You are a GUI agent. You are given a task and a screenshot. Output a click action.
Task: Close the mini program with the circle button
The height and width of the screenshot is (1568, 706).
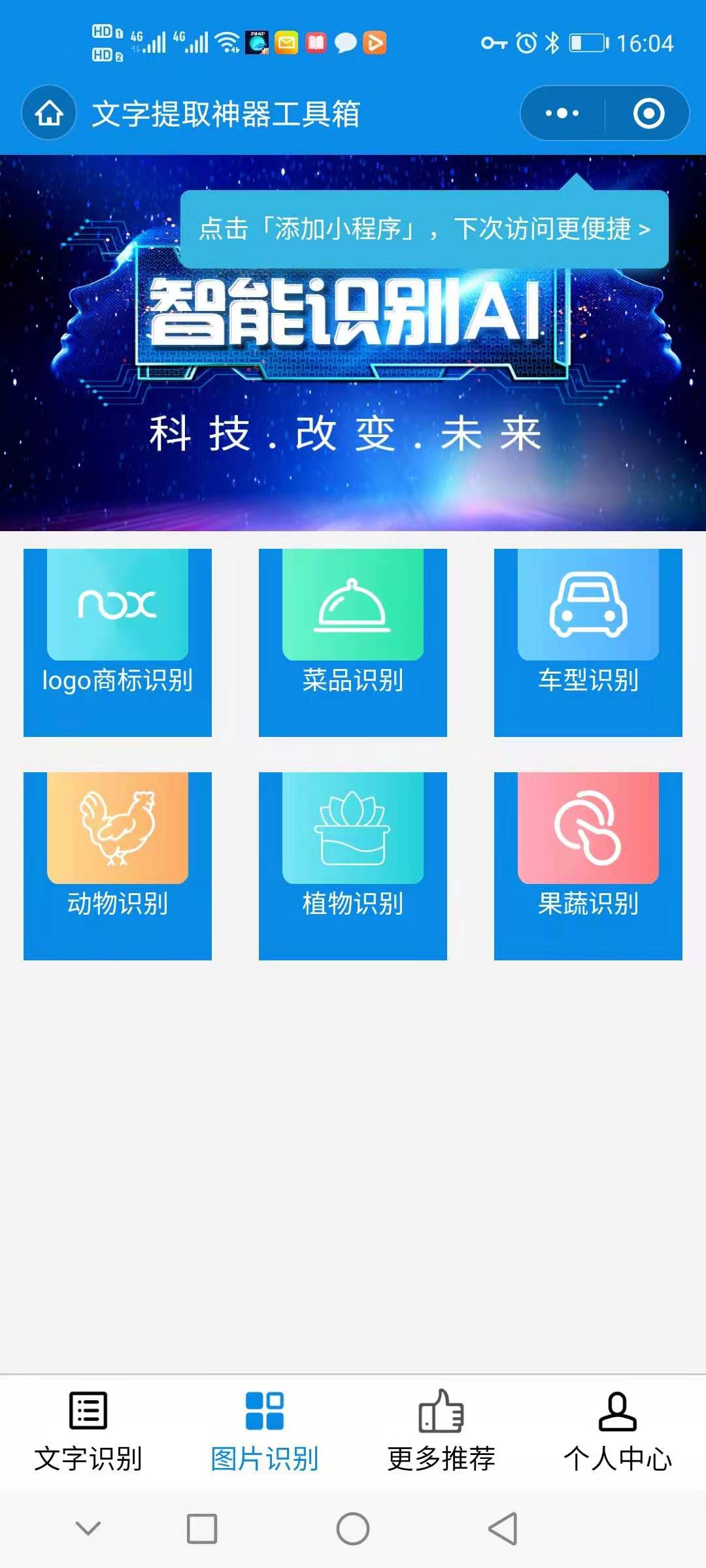(x=648, y=113)
